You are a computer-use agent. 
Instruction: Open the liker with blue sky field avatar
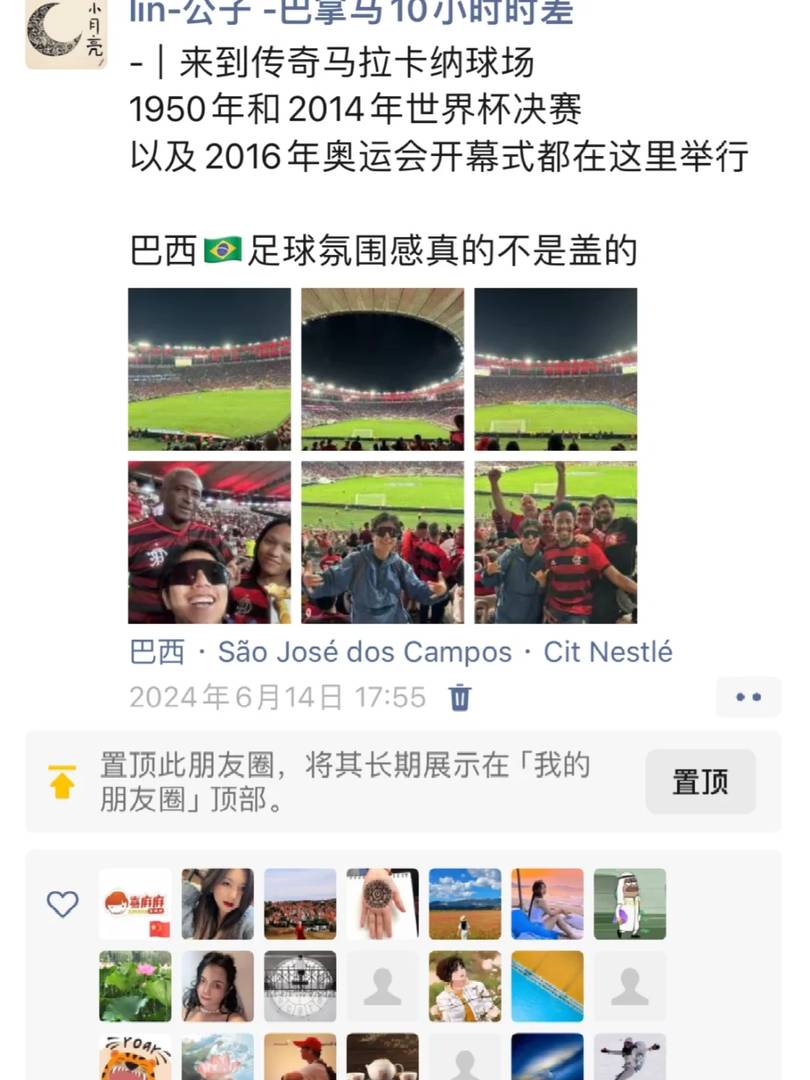pyautogui.click(x=465, y=904)
